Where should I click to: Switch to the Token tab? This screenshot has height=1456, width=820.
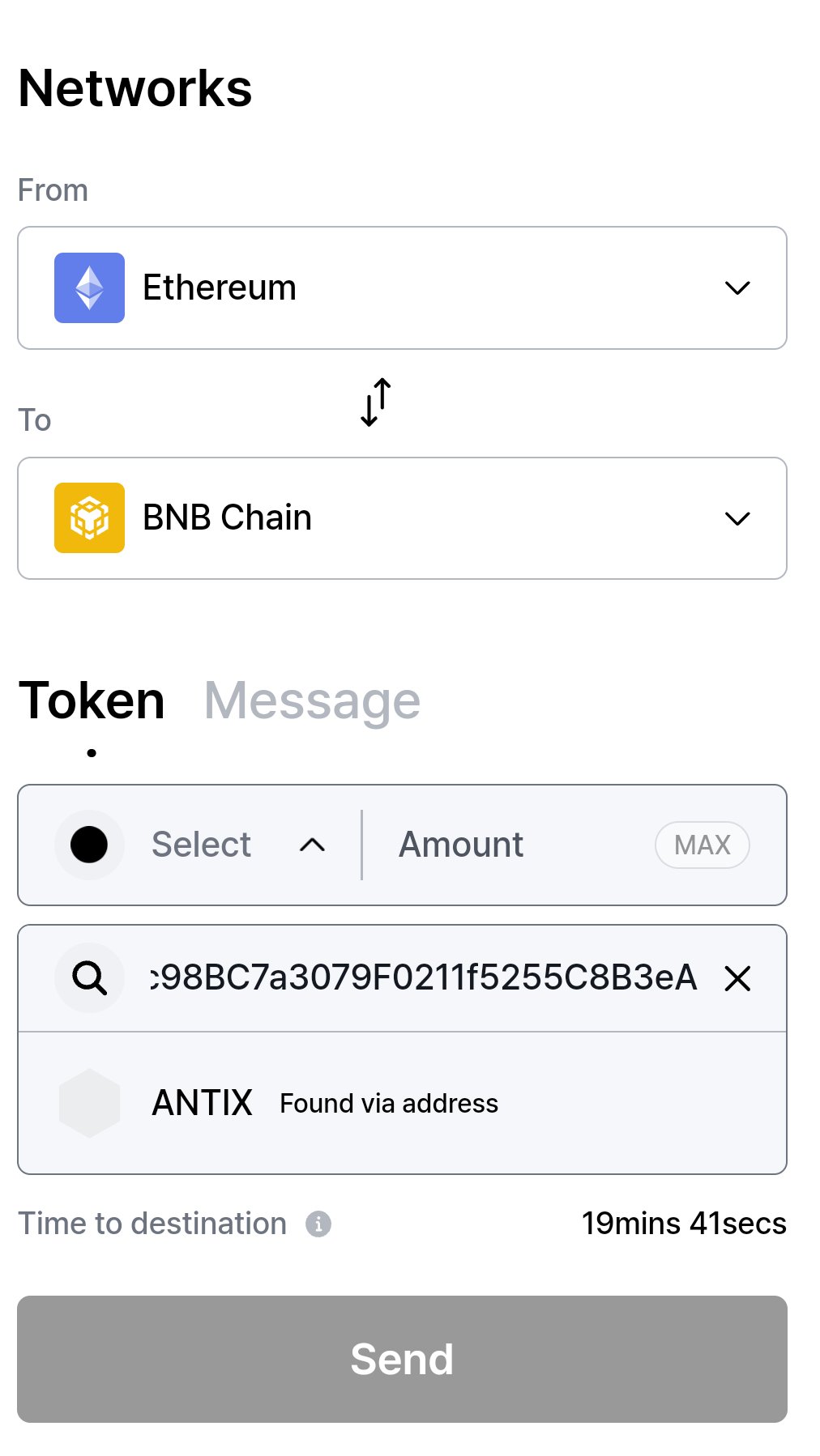[x=92, y=700]
